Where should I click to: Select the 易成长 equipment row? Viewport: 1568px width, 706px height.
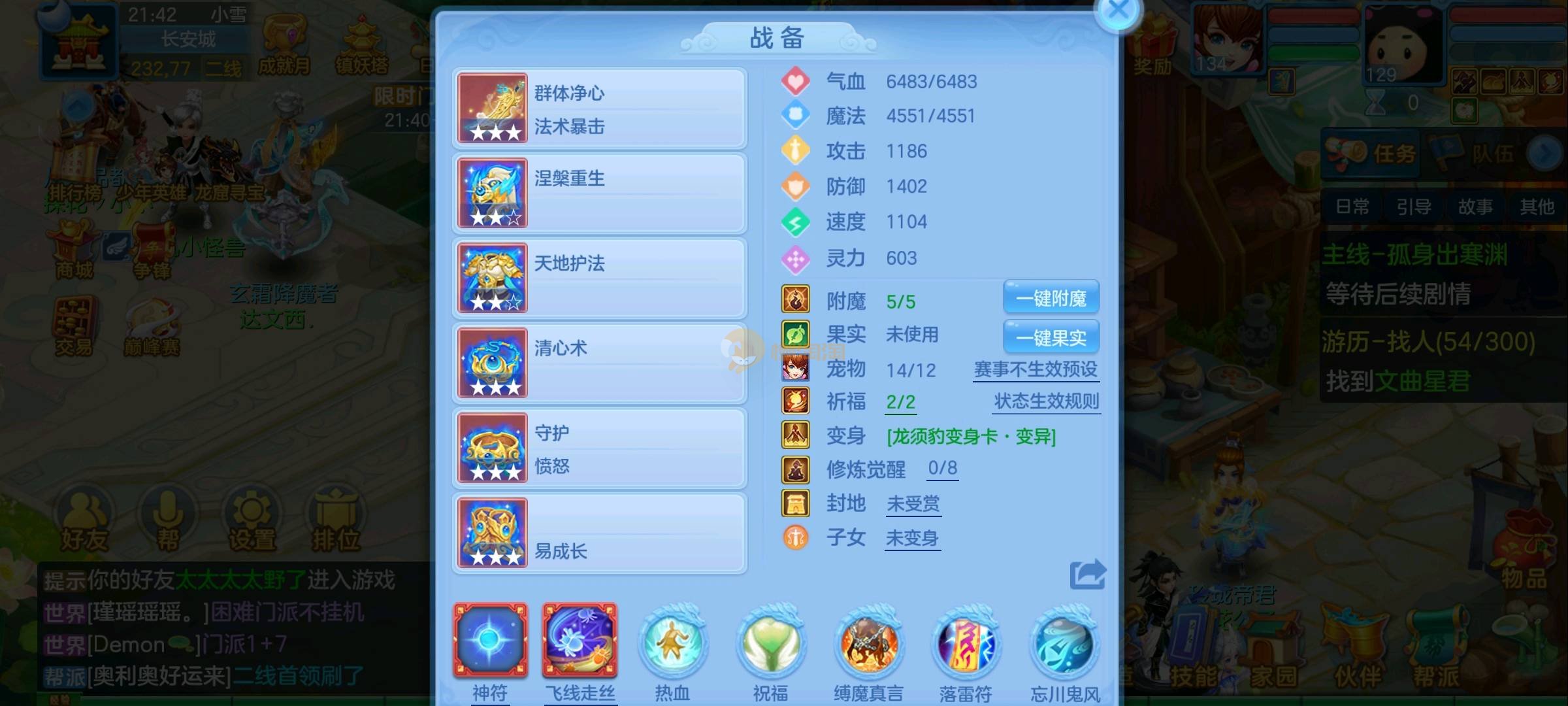pyautogui.click(x=599, y=533)
